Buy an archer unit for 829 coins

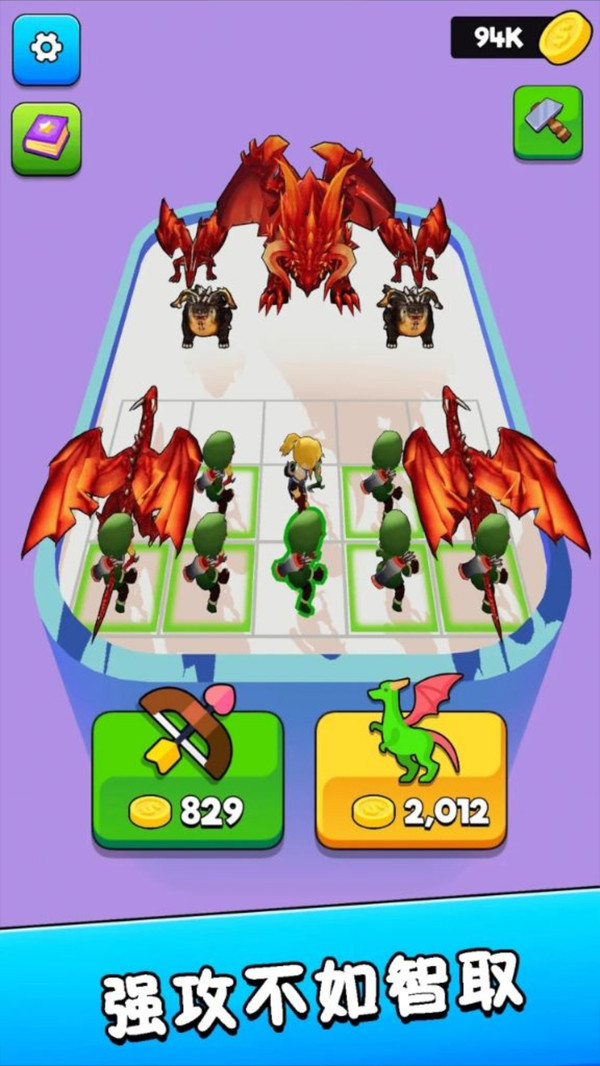click(187, 778)
